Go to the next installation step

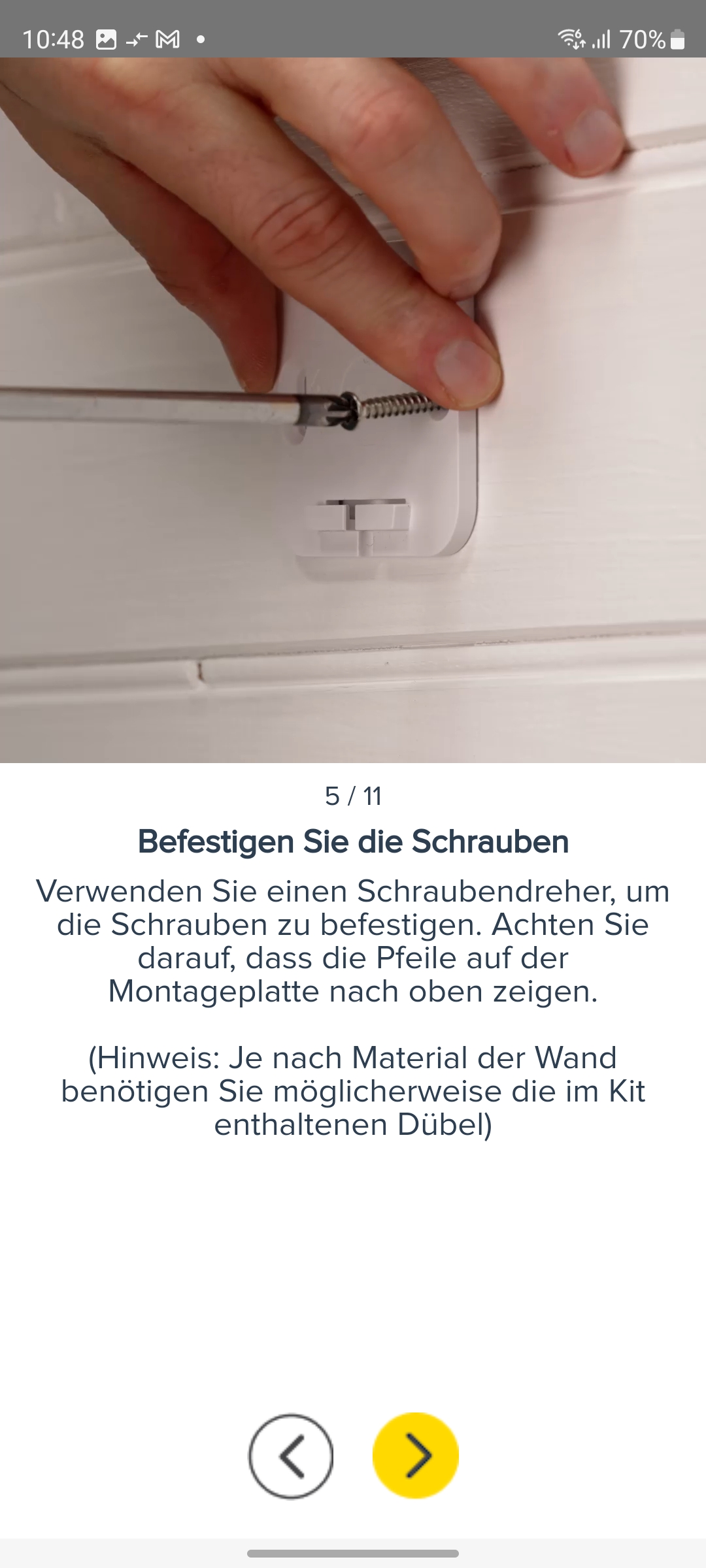(415, 1456)
